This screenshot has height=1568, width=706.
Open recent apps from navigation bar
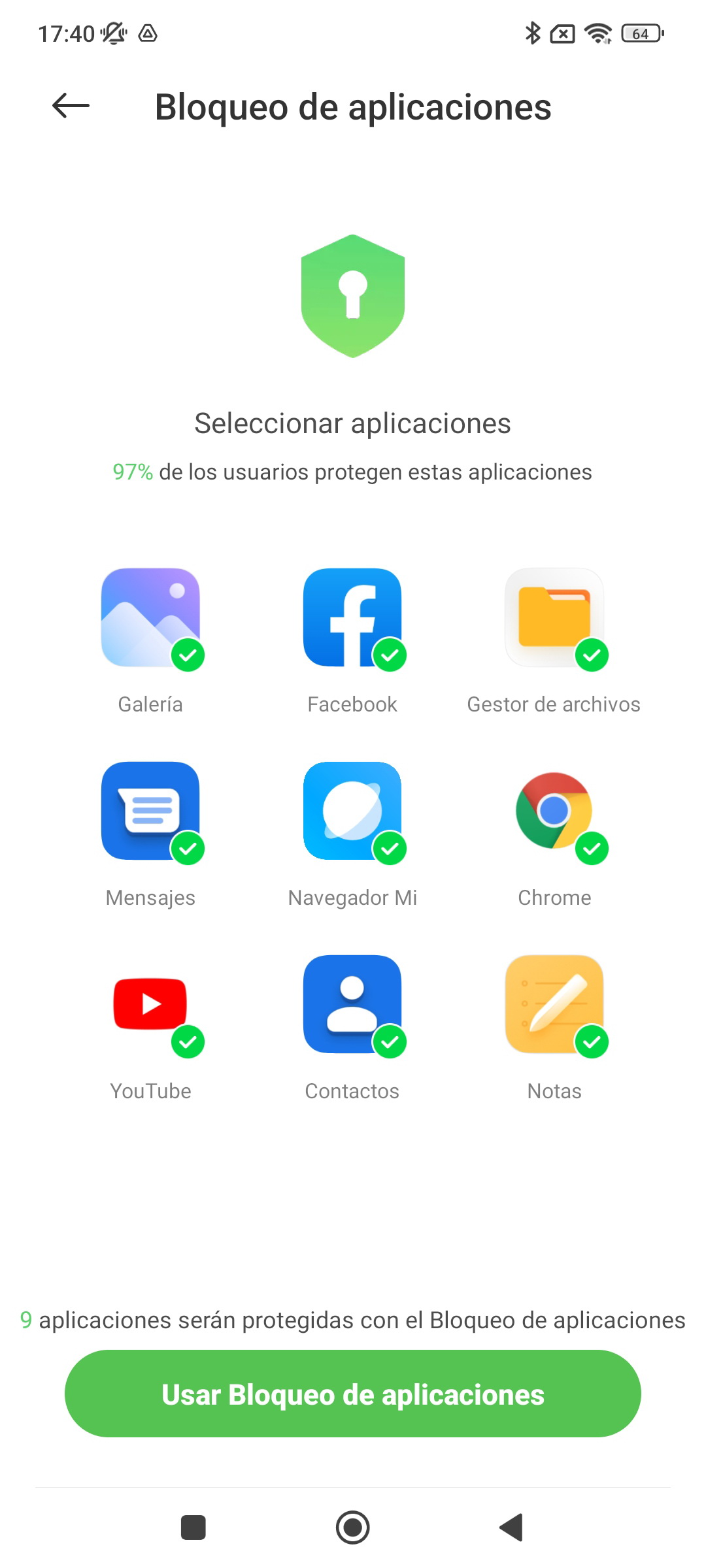193,1527
